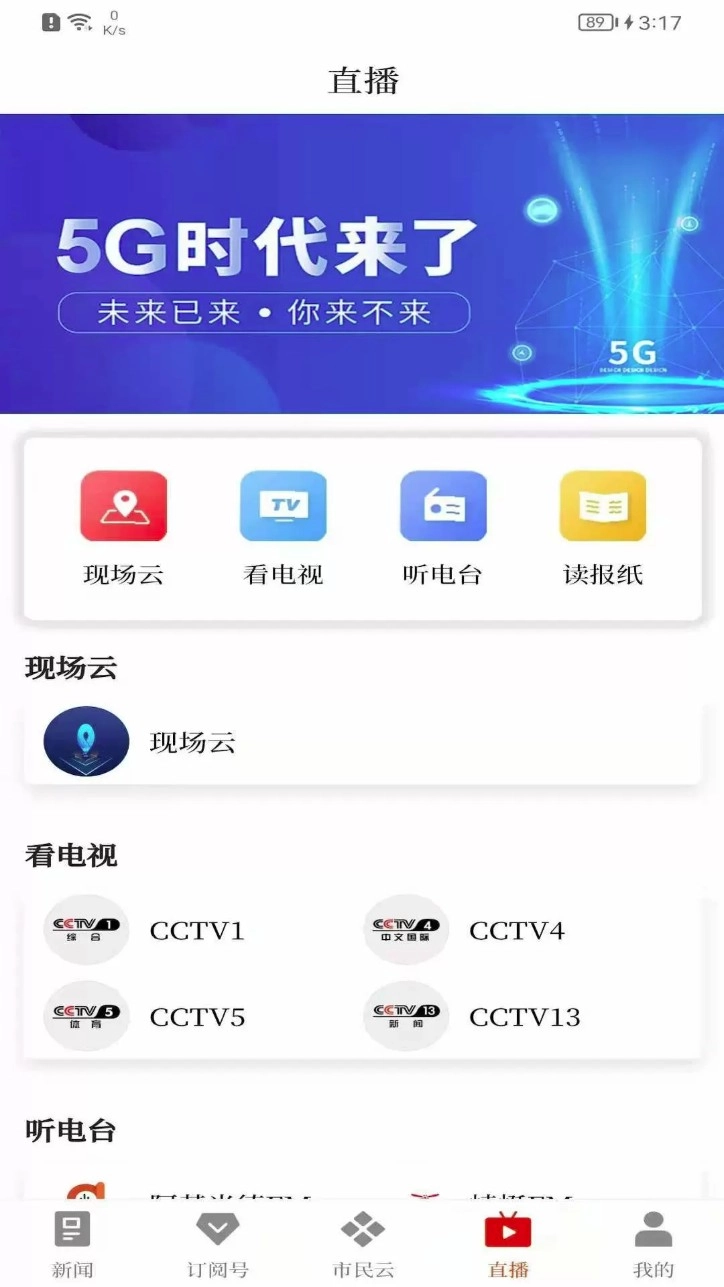Tap the CCTV1 综合 channel logo
Viewport: 724px width, 1287px height.
click(86, 929)
